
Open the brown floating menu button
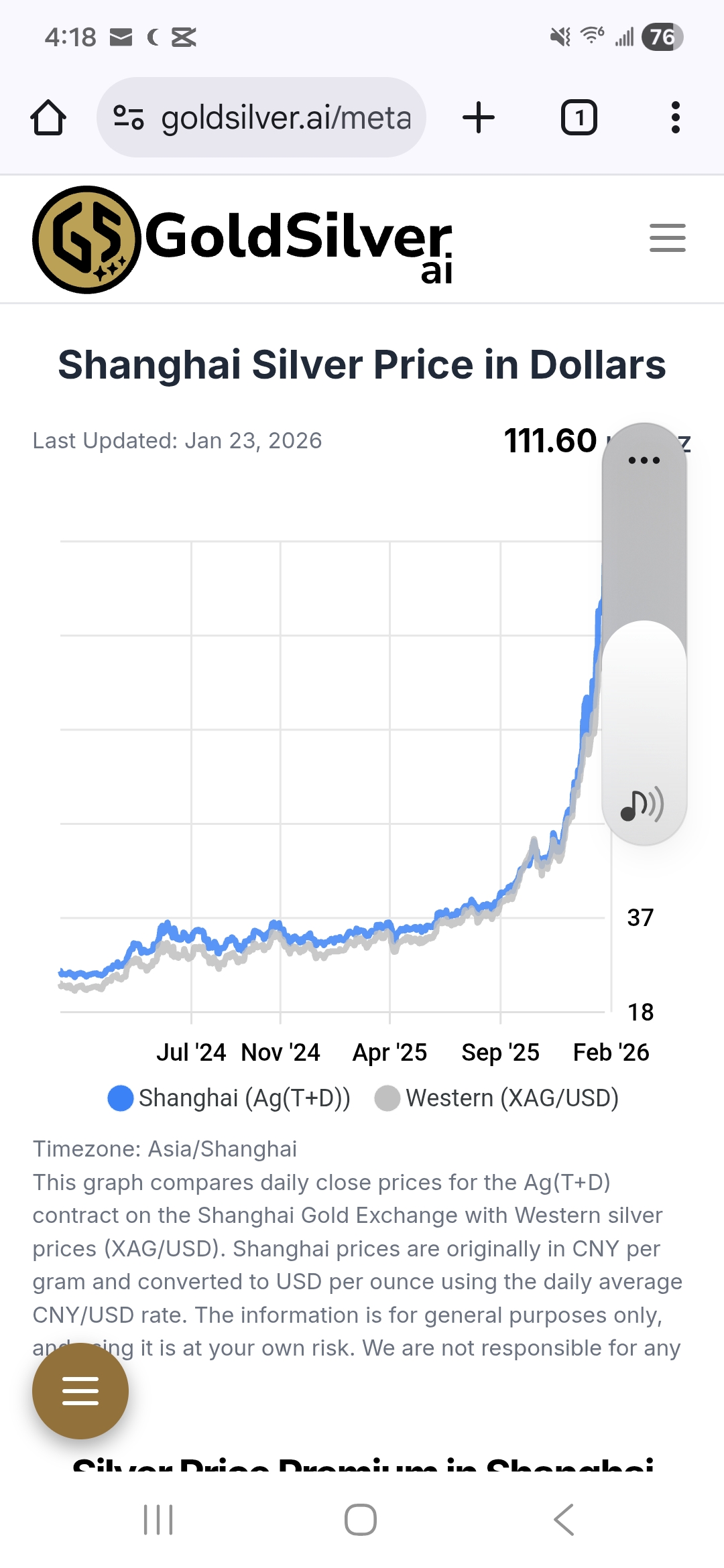tap(80, 1391)
